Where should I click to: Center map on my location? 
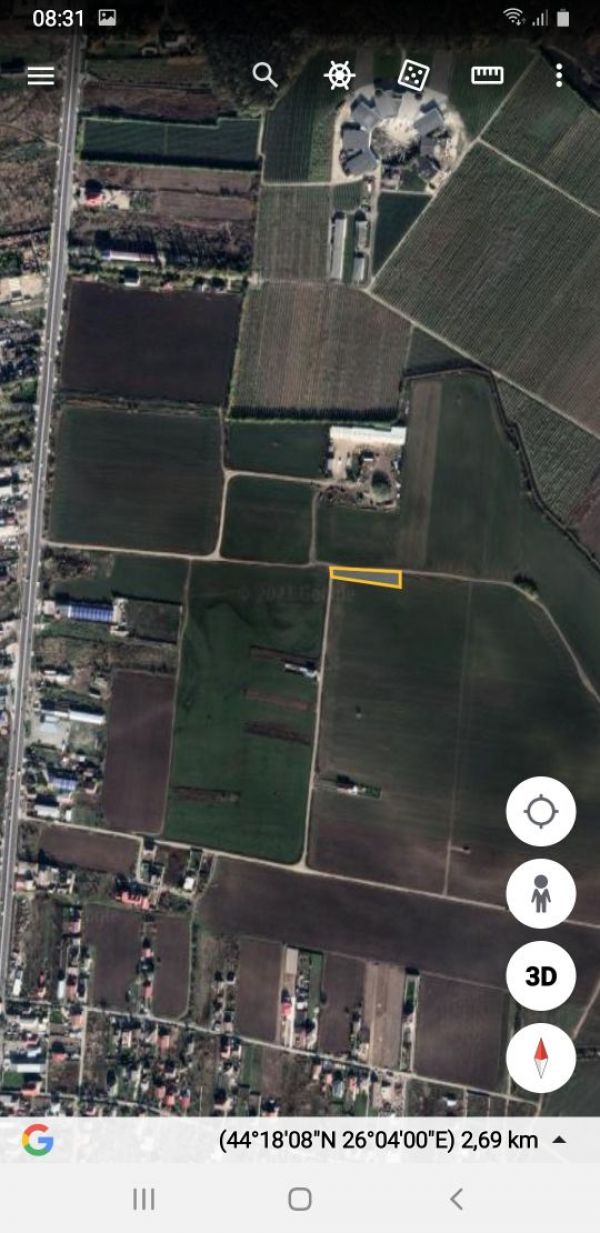(541, 811)
